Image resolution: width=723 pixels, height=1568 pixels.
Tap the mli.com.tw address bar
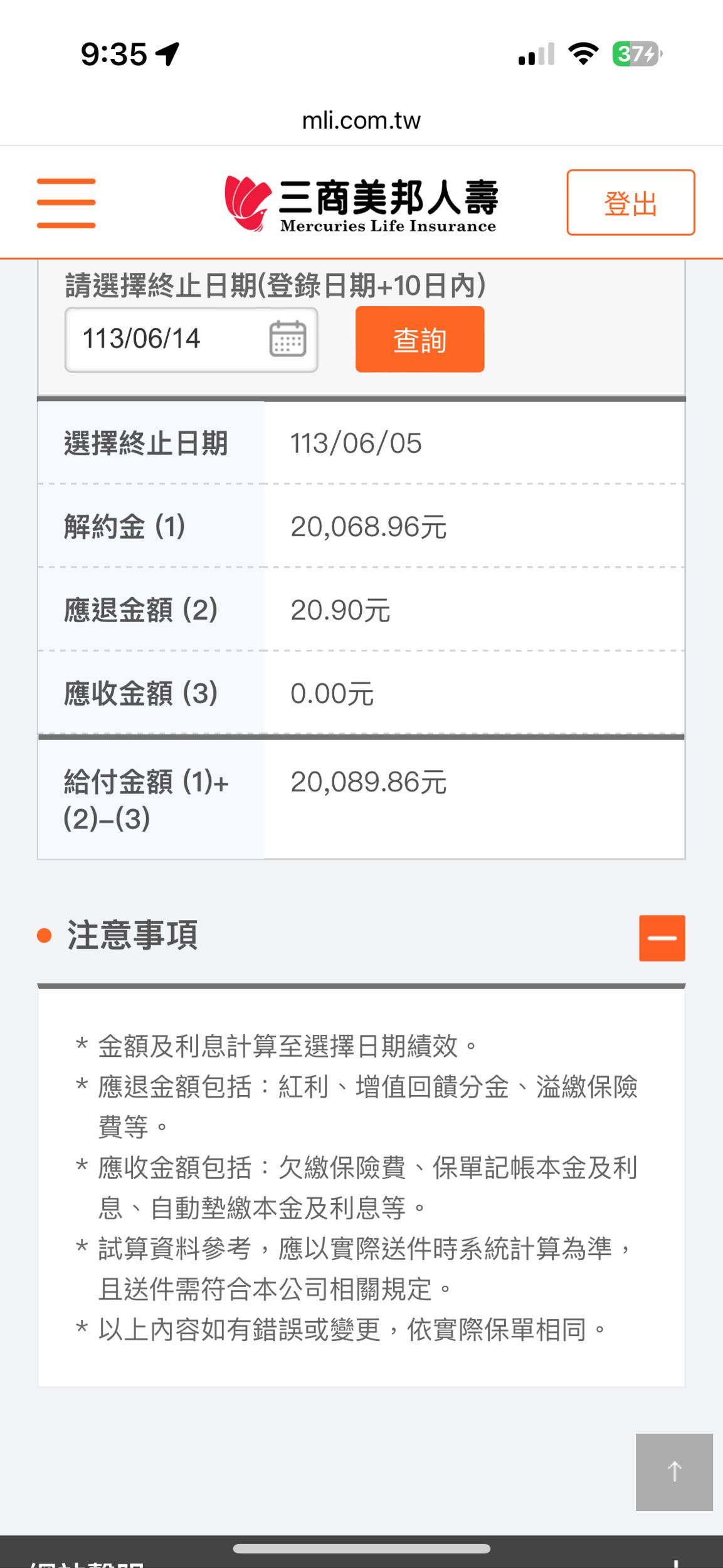point(361,120)
